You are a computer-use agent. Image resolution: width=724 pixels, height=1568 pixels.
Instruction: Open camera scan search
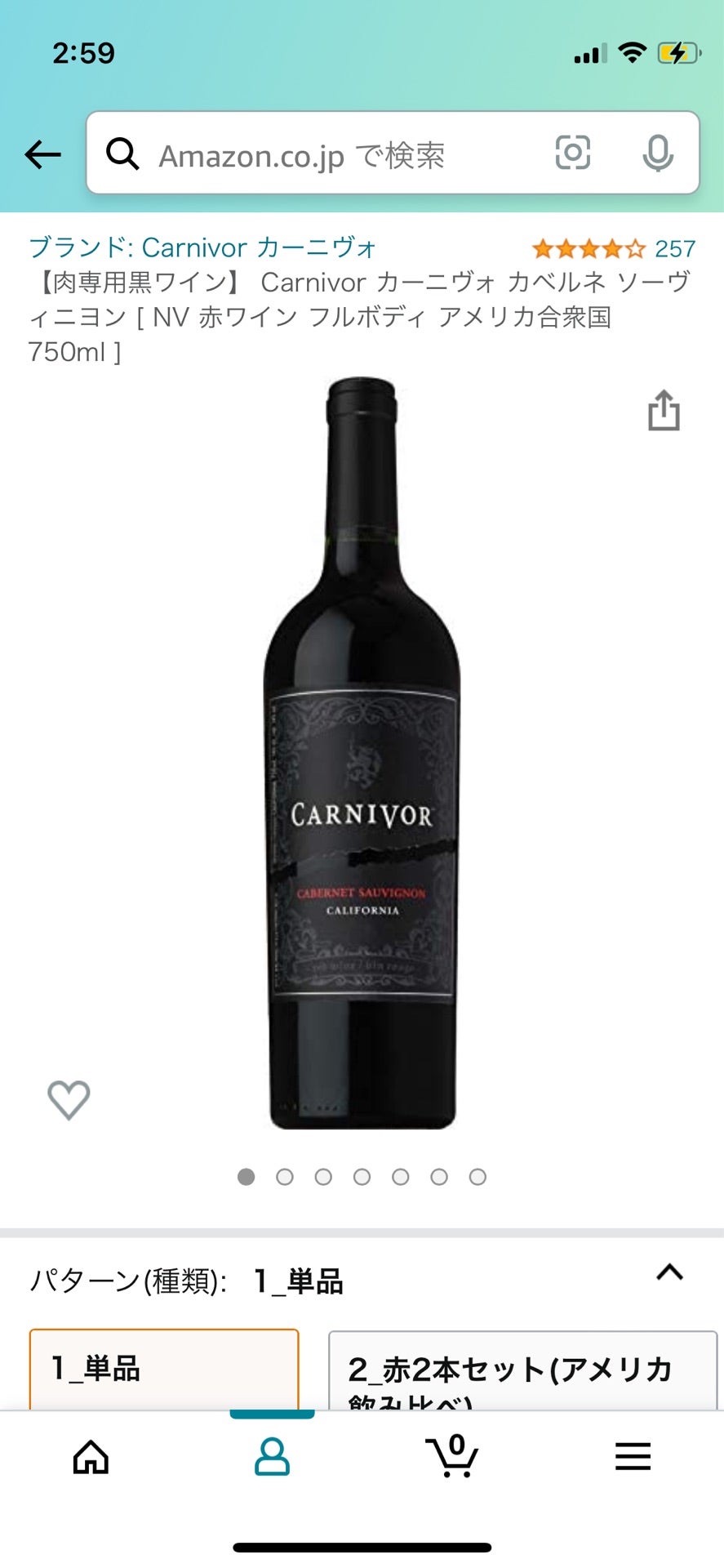coord(572,153)
